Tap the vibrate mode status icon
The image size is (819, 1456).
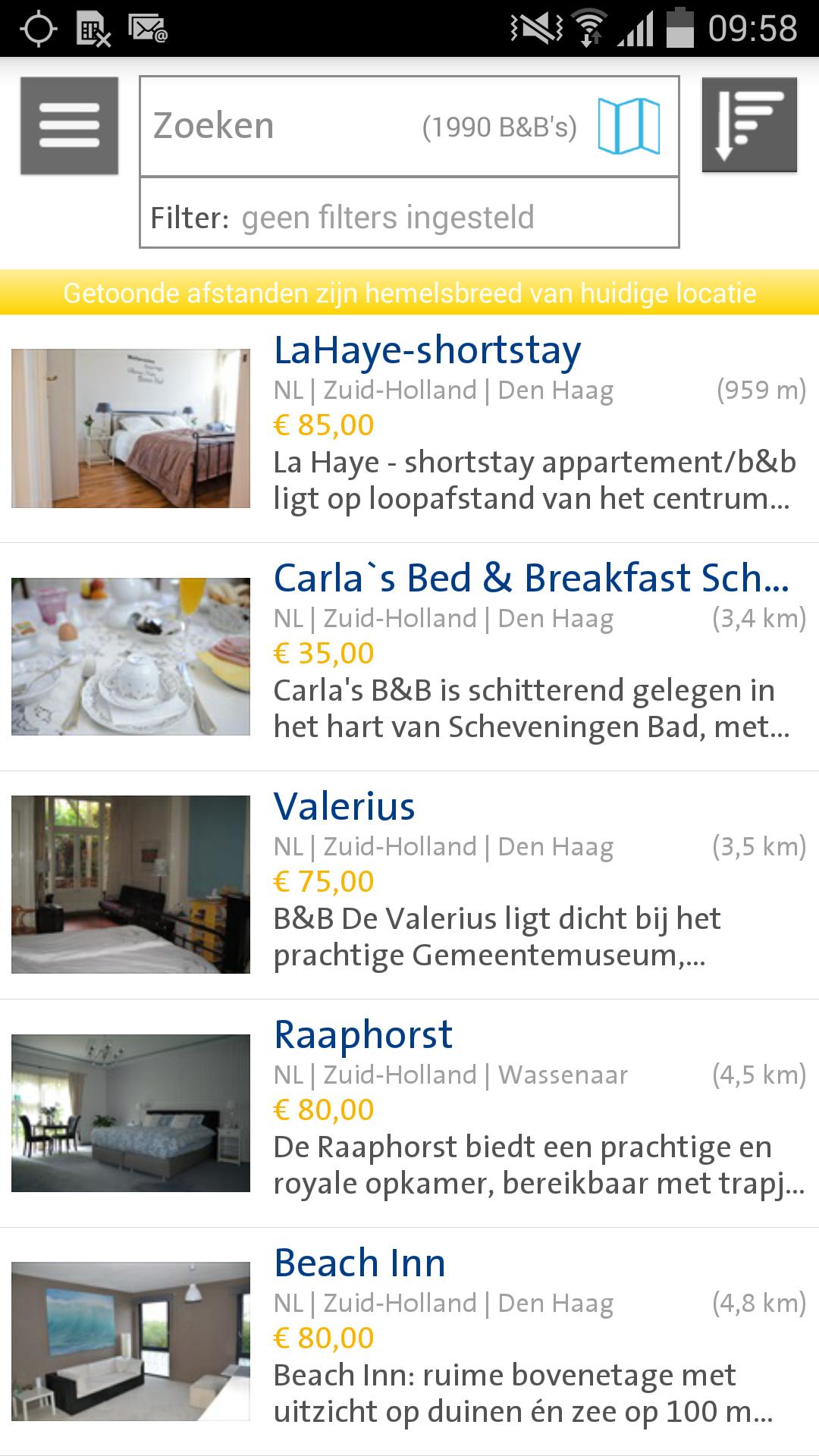pos(535,27)
